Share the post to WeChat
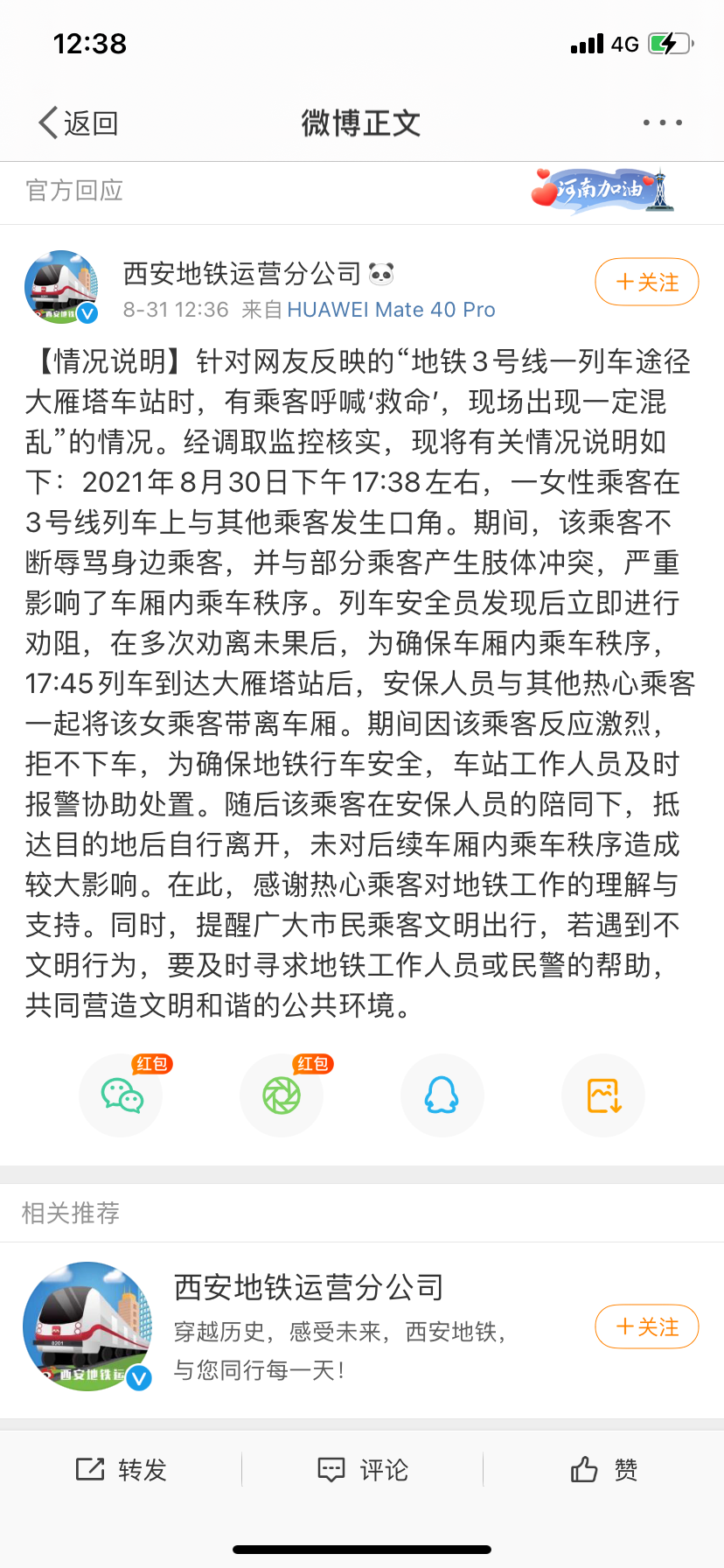 [122, 1095]
